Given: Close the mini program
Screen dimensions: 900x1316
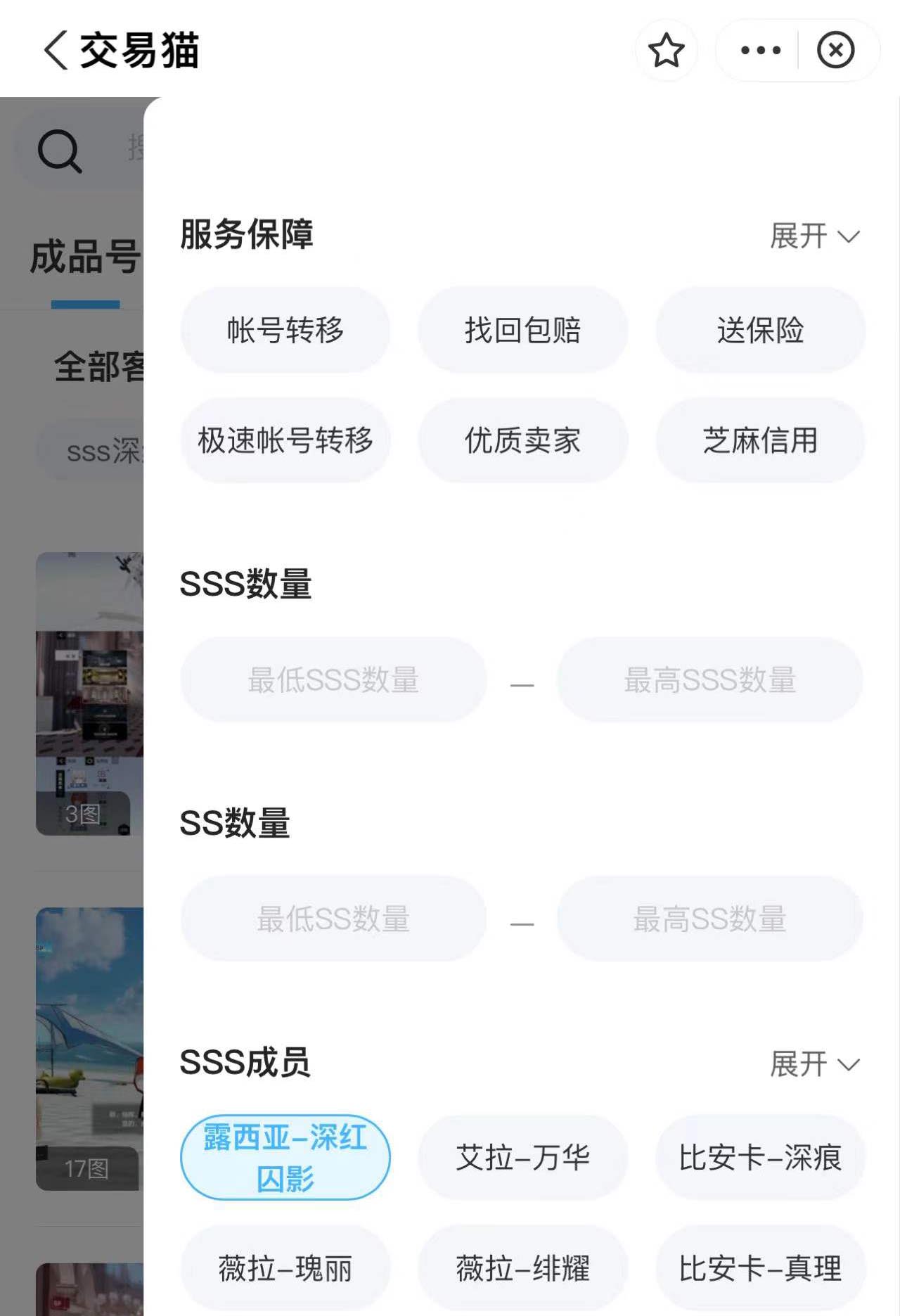Looking at the screenshot, I should (835, 51).
